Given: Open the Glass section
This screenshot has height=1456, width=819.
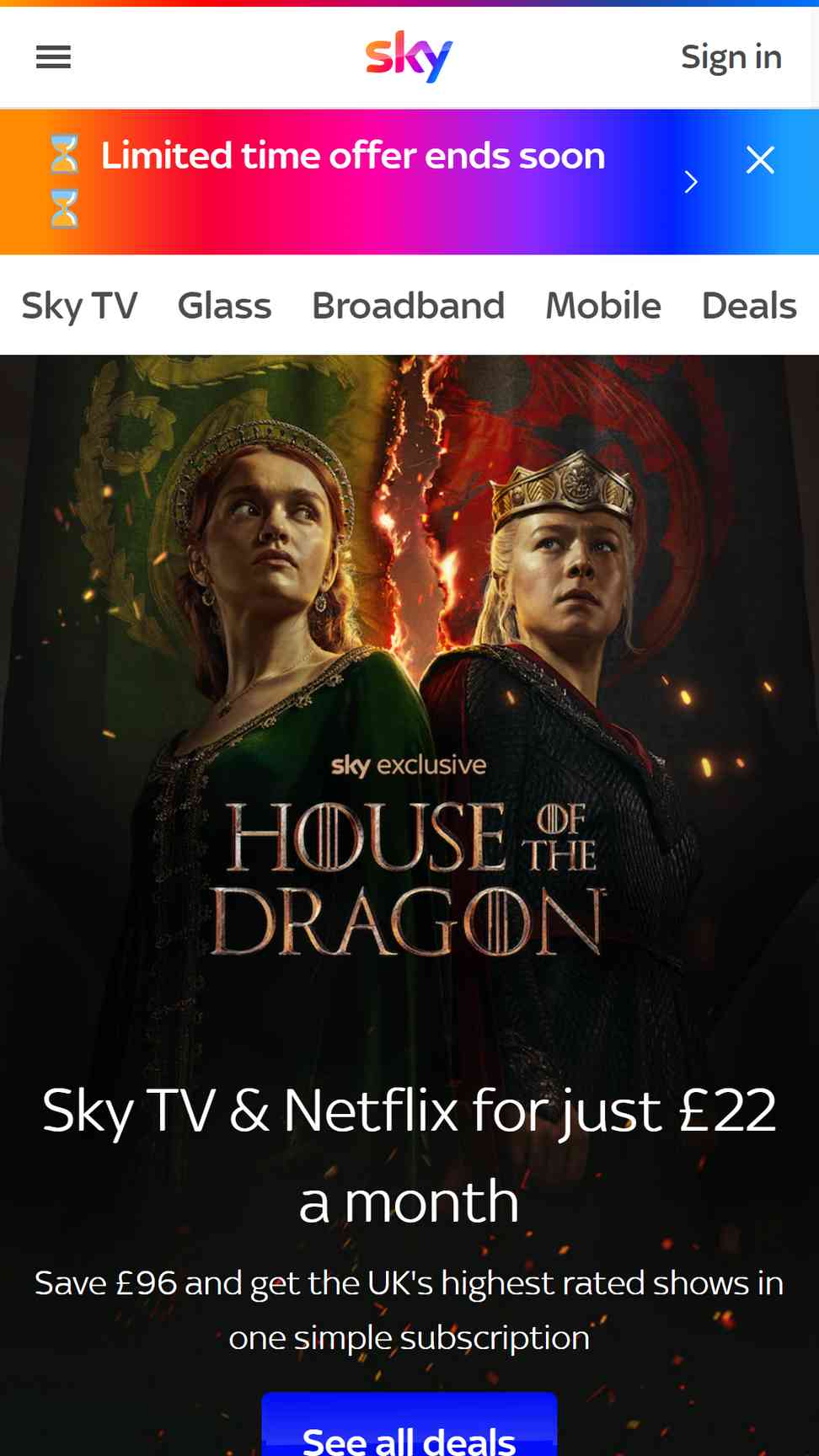Looking at the screenshot, I should (224, 306).
